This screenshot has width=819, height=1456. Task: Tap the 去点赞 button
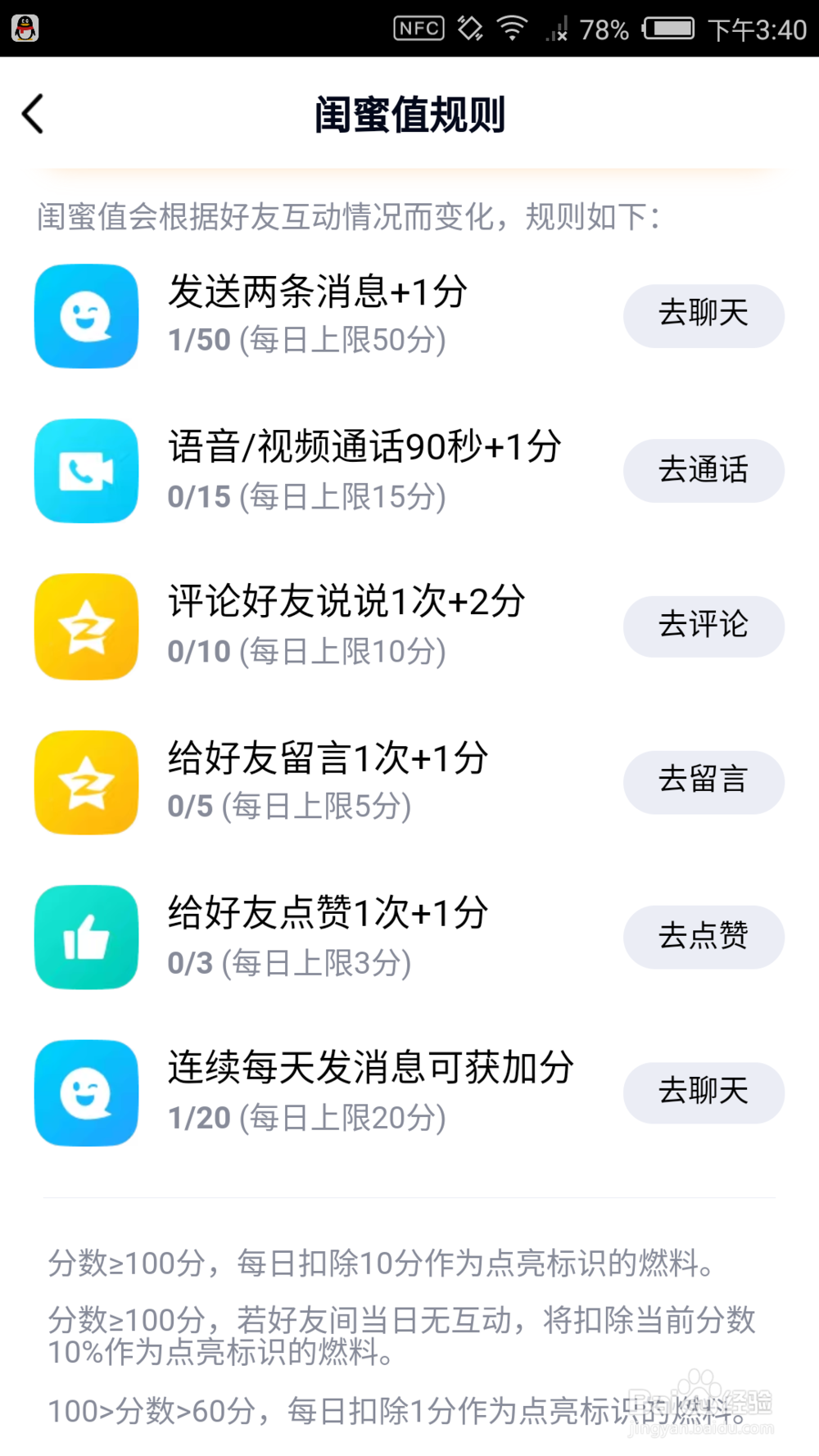tap(704, 937)
